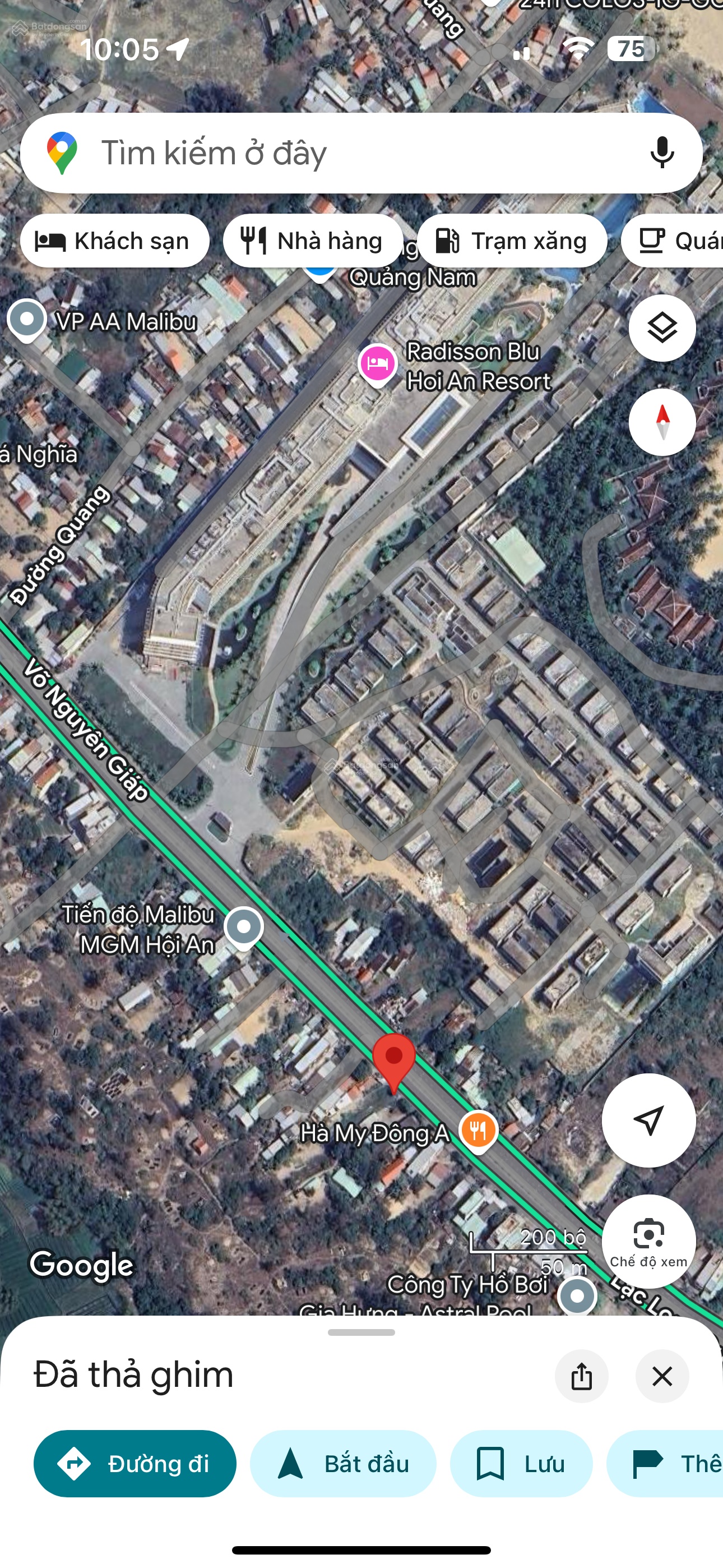The height and width of the screenshot is (1568, 723).
Task: Share the dropped pin
Action: tap(581, 1376)
